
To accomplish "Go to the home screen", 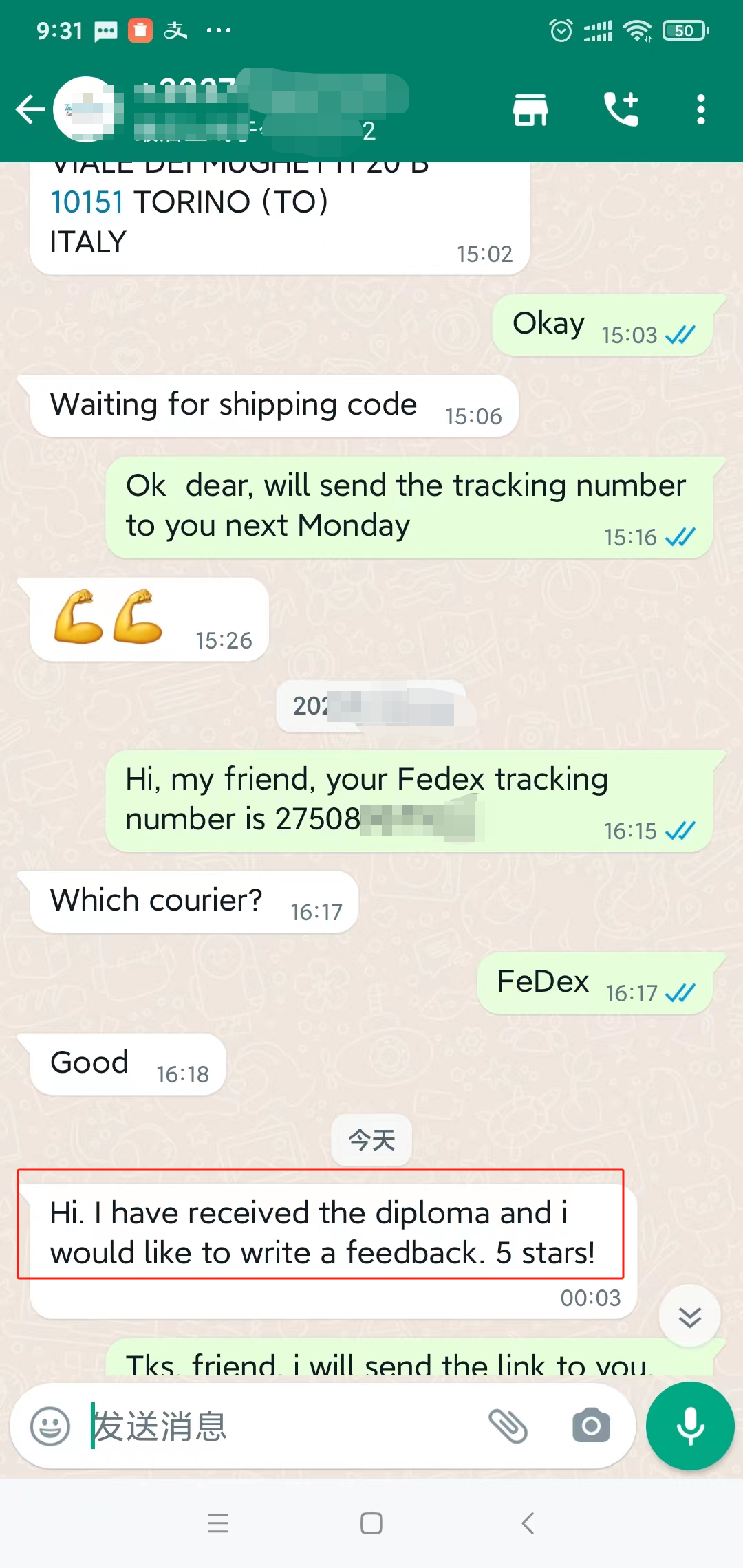I will pos(371,1523).
